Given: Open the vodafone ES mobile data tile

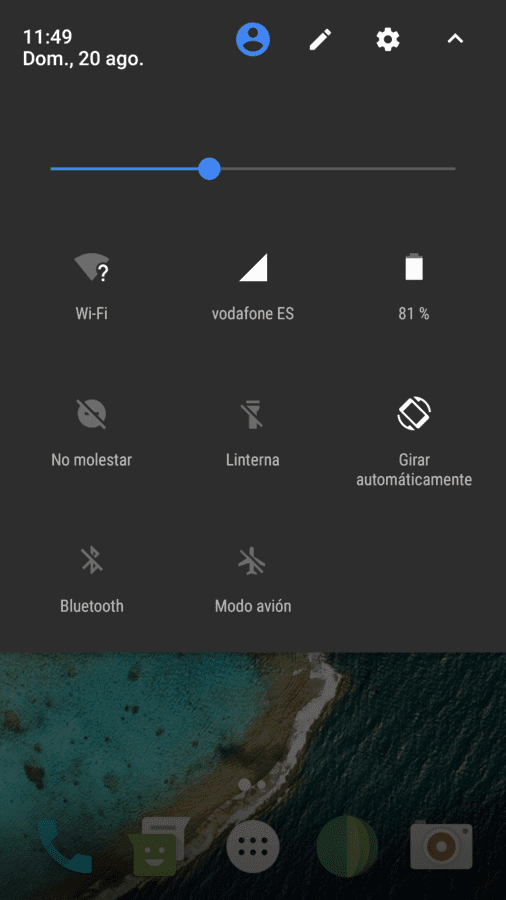Looking at the screenshot, I should [253, 285].
